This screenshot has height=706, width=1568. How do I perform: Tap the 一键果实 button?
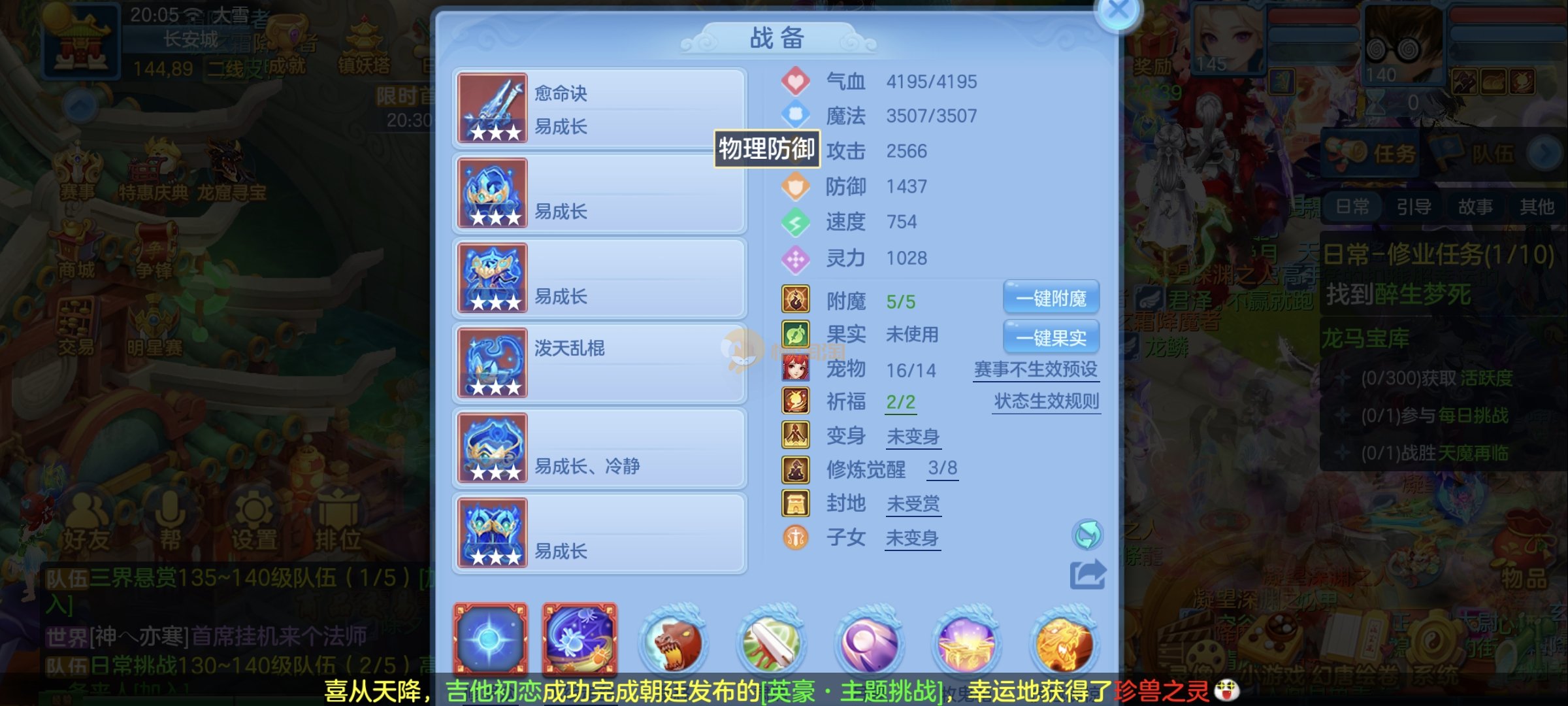click(1051, 337)
